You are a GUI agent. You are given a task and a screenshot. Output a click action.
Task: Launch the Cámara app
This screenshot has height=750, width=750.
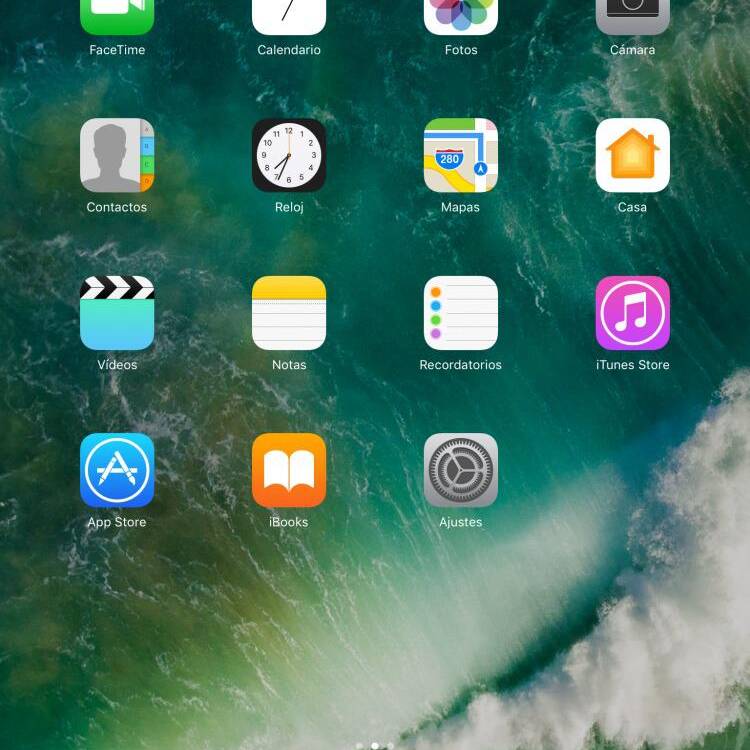(x=633, y=17)
